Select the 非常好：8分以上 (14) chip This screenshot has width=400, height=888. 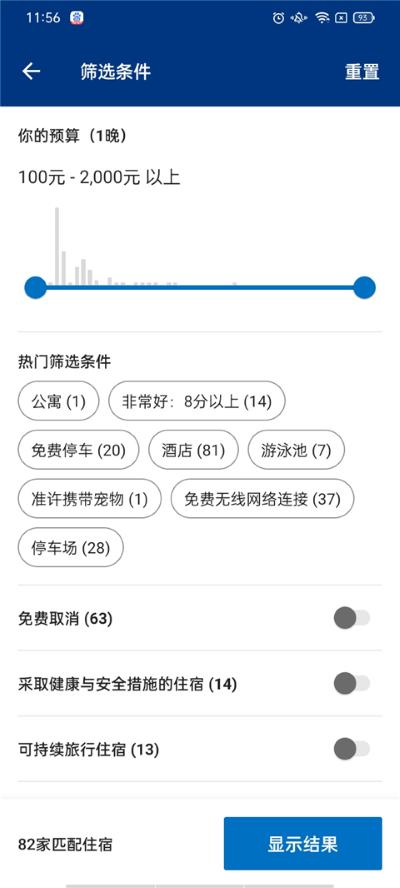(197, 402)
